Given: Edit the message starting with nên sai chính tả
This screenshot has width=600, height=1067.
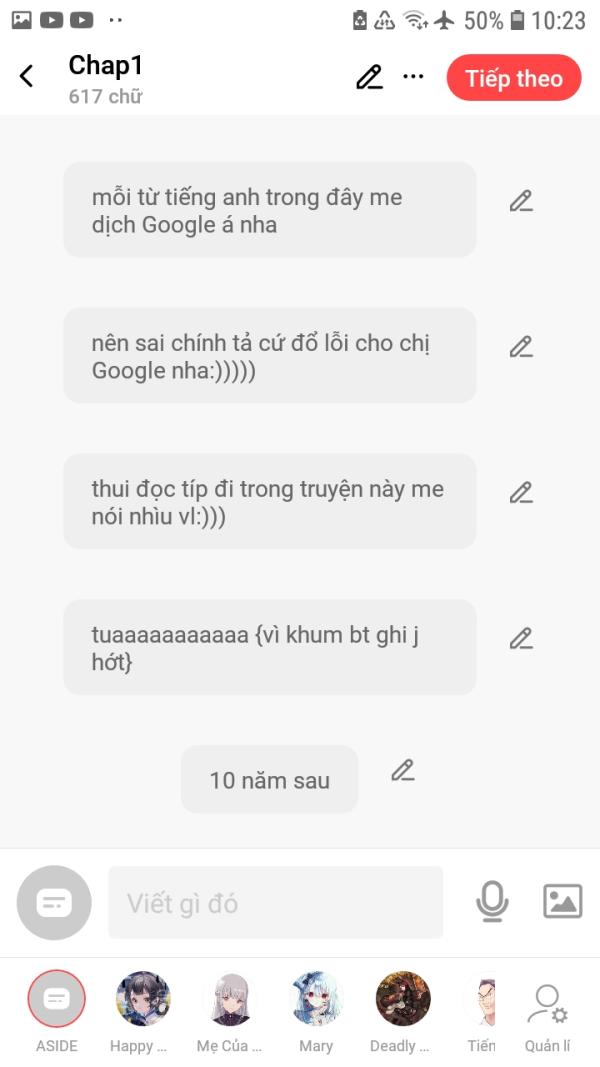Looking at the screenshot, I should click(520, 347).
